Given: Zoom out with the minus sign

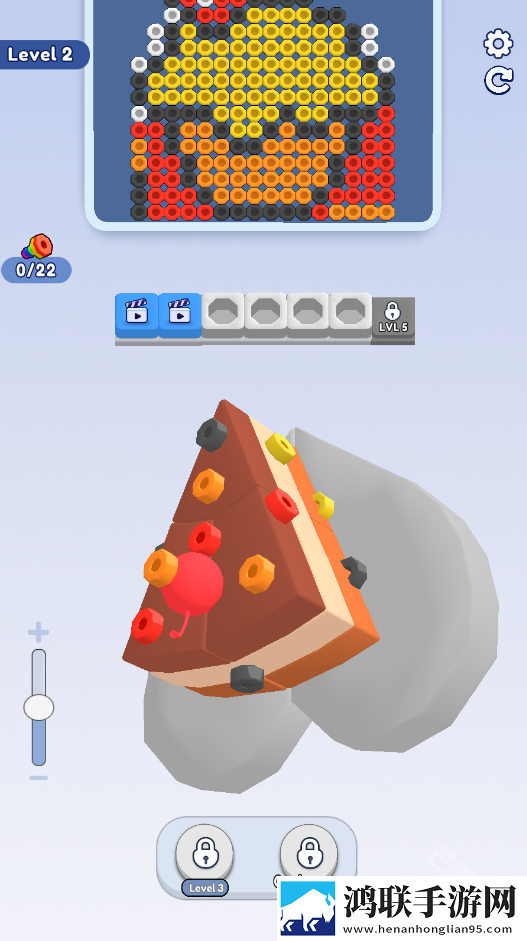Looking at the screenshot, I should tap(38, 778).
